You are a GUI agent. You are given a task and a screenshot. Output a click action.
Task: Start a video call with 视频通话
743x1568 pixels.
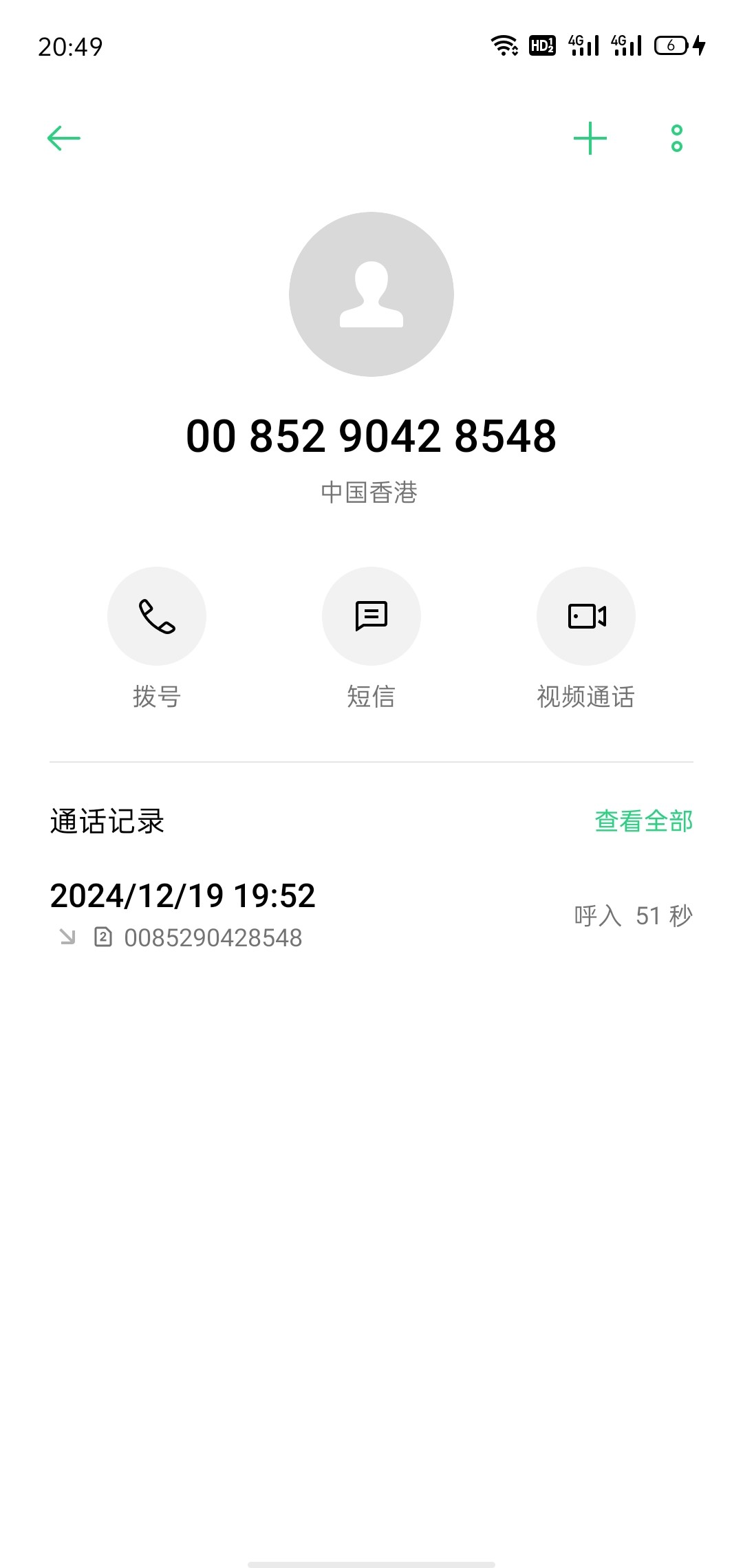coord(586,616)
